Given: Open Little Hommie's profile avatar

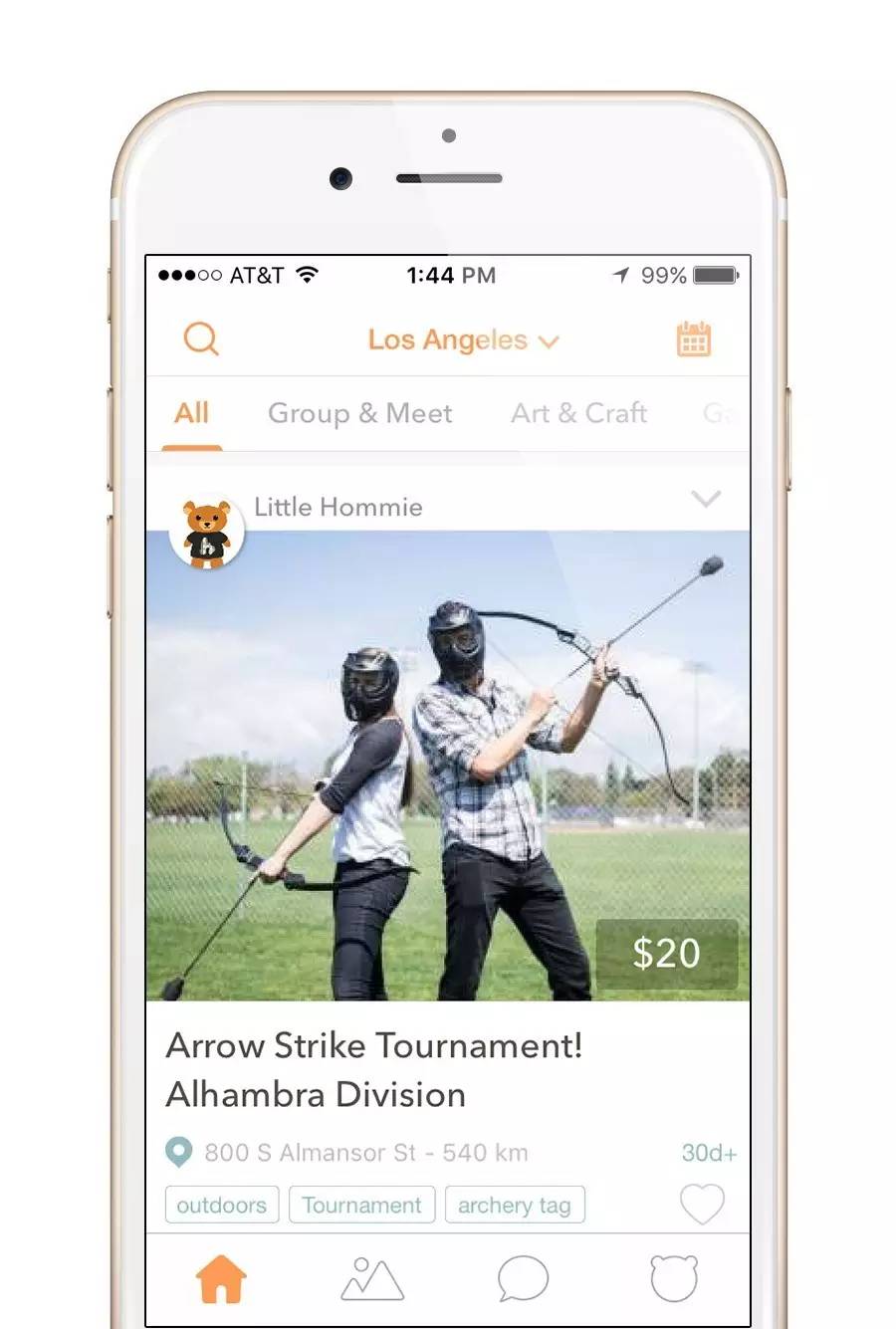Looking at the screenshot, I should (x=207, y=534).
